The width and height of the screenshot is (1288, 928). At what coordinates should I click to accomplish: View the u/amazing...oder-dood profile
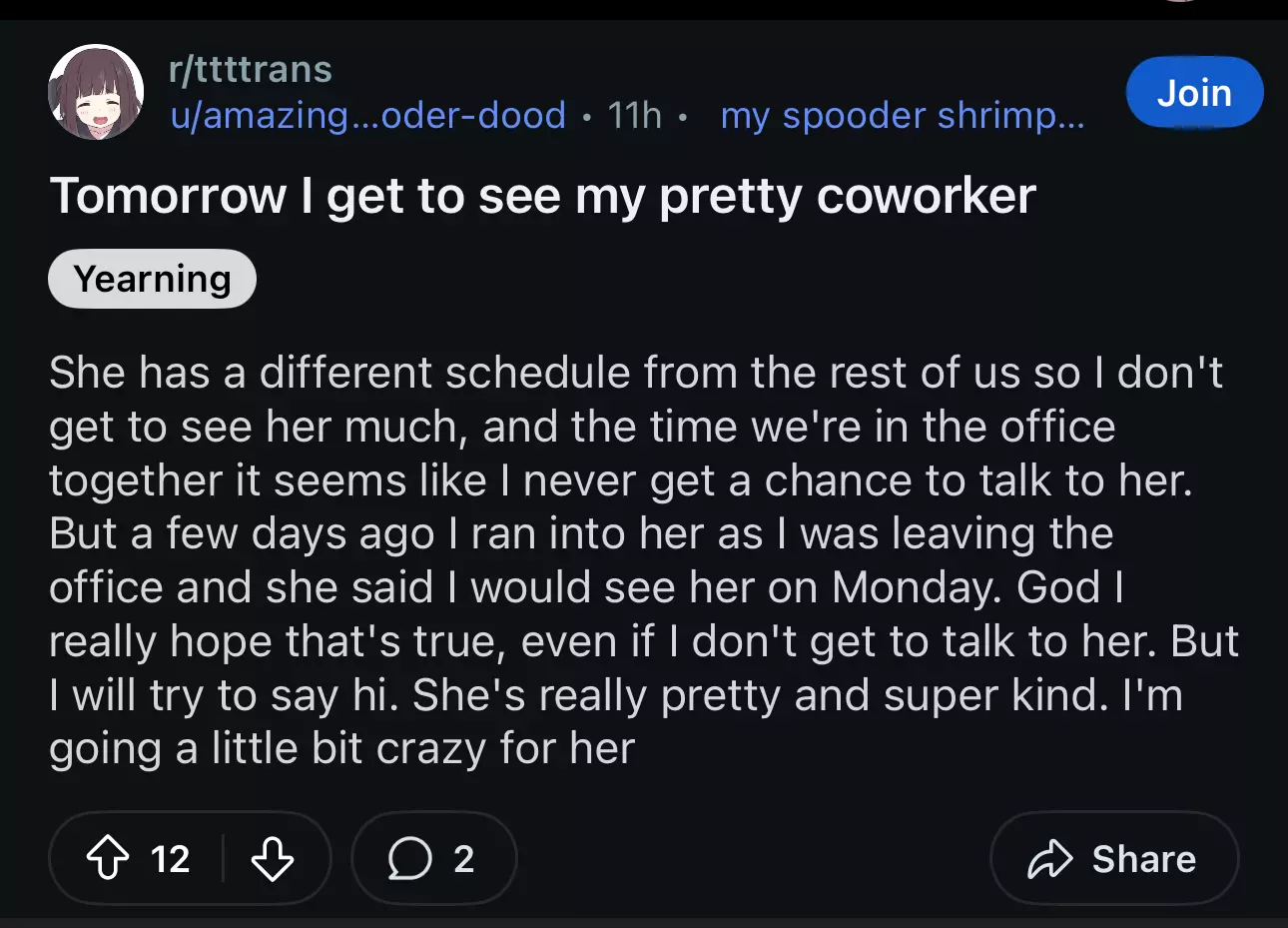(x=367, y=115)
